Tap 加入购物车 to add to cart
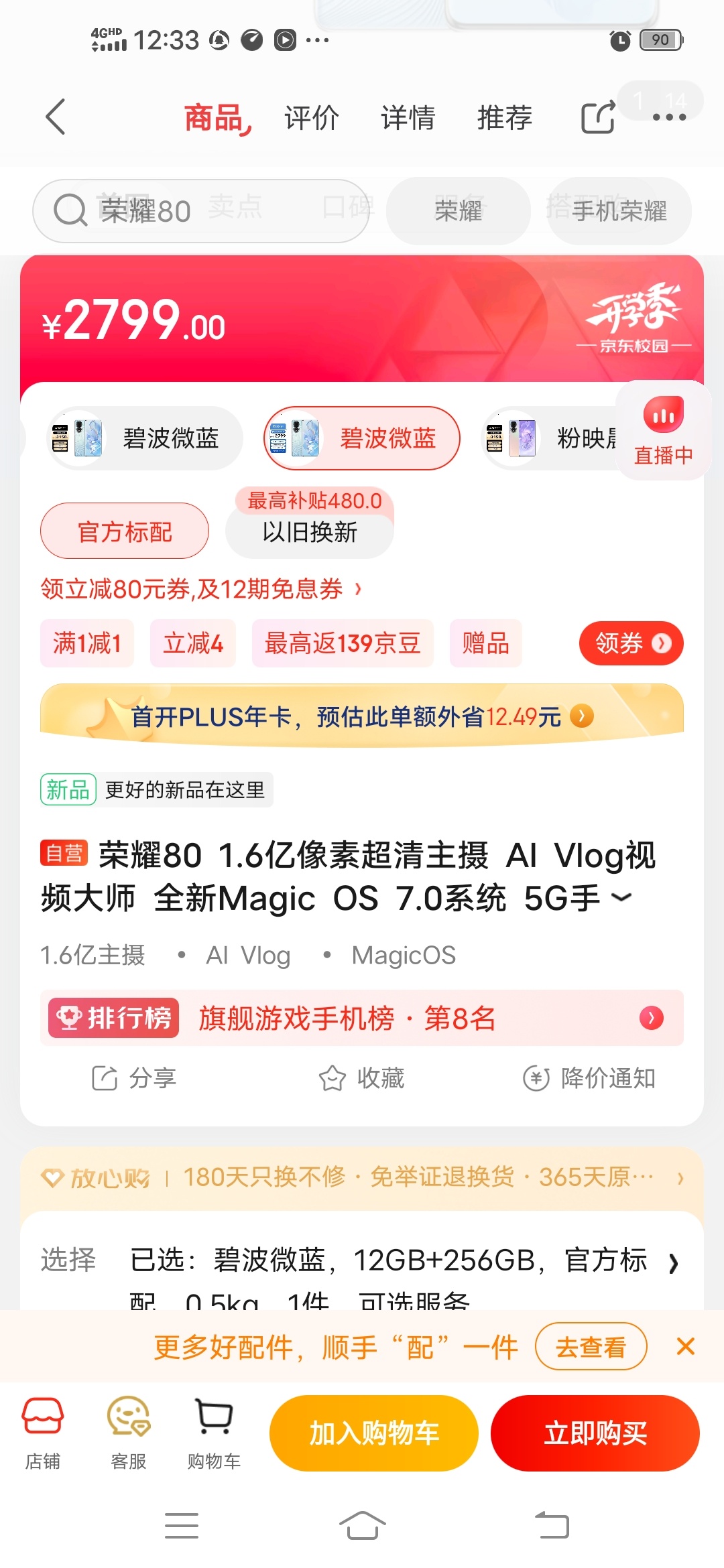This screenshot has width=724, height=1568. click(x=374, y=1433)
